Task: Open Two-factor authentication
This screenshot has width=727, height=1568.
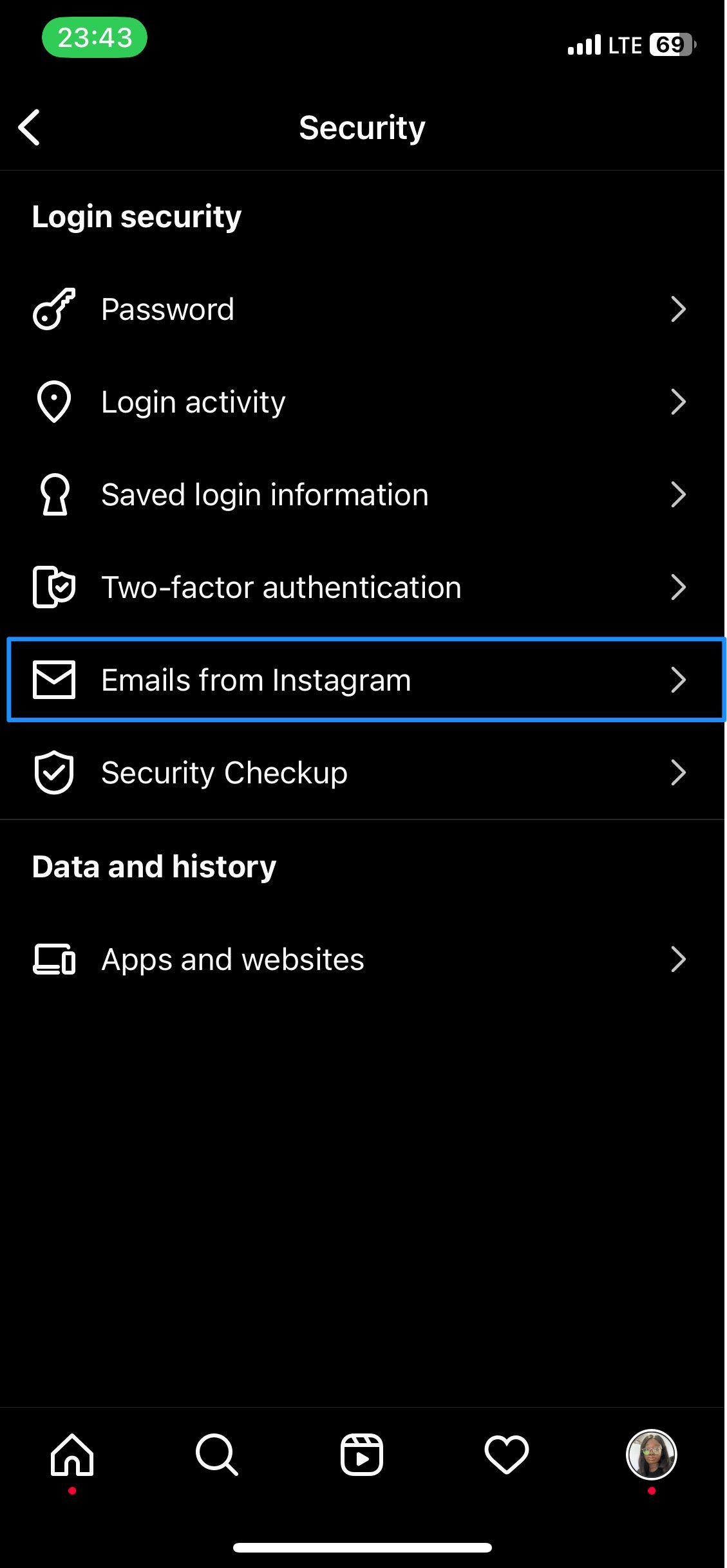Action: click(x=361, y=588)
